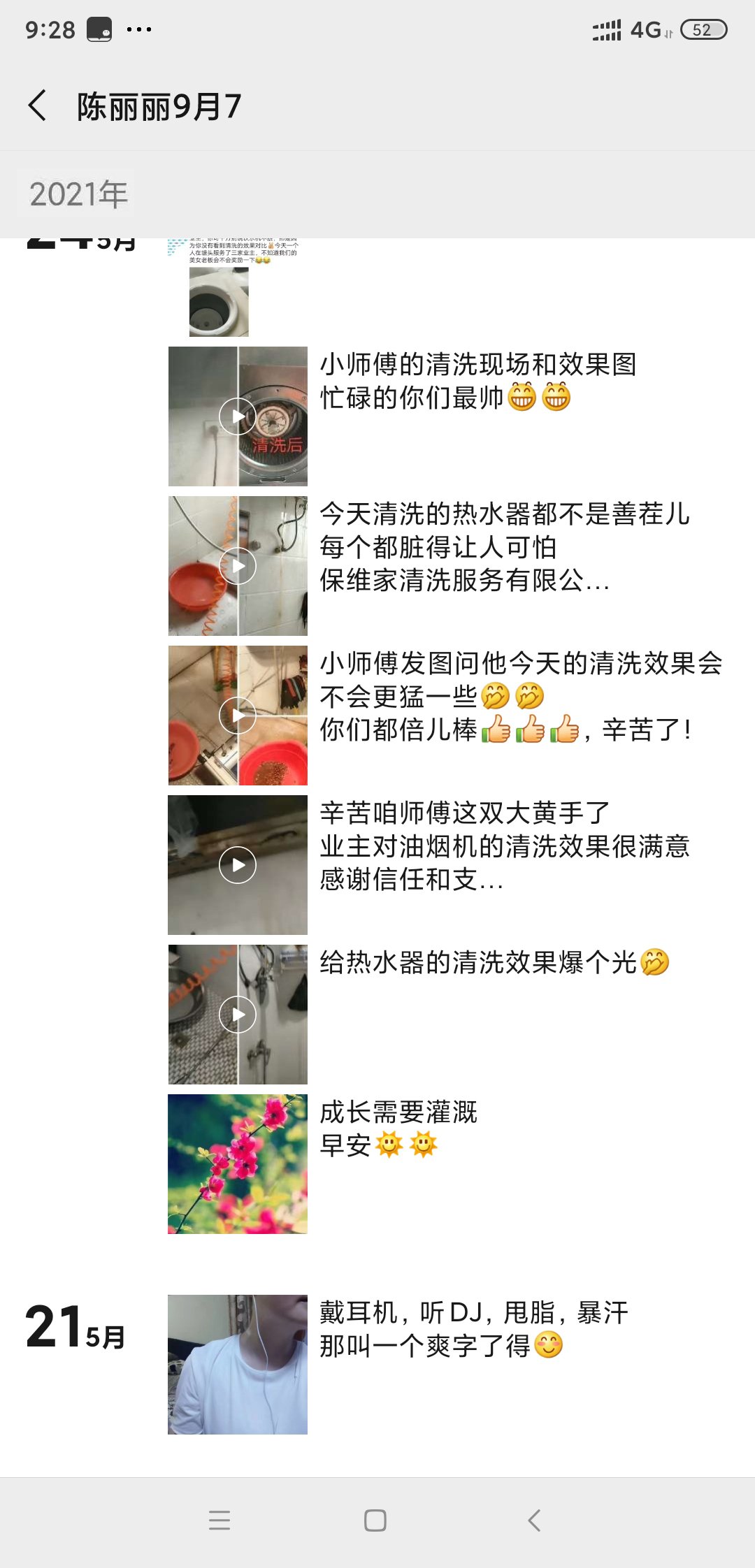Play the video about 清洗现场和效果图

[238, 415]
